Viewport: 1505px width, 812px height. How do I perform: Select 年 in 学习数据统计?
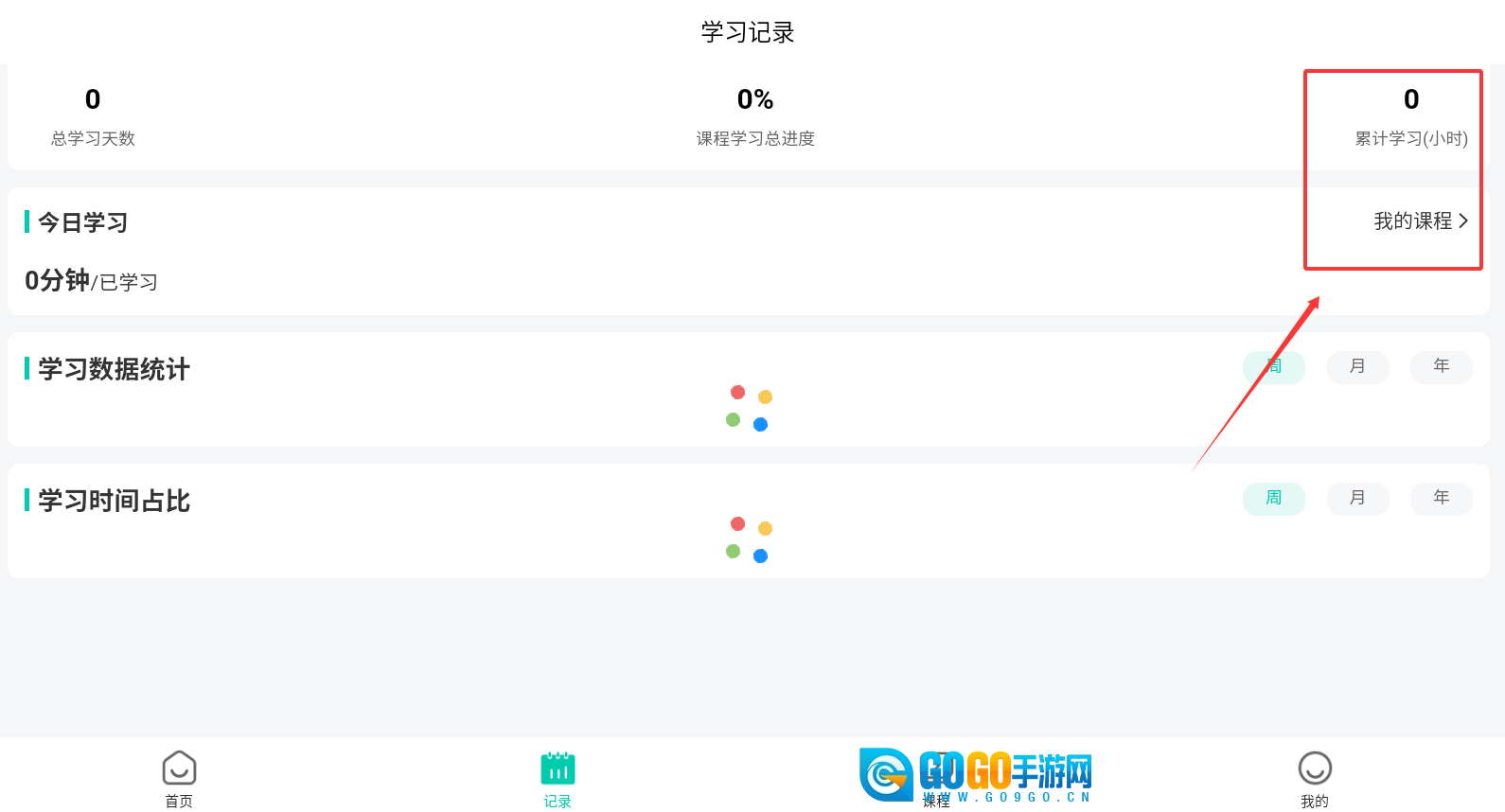(1441, 367)
